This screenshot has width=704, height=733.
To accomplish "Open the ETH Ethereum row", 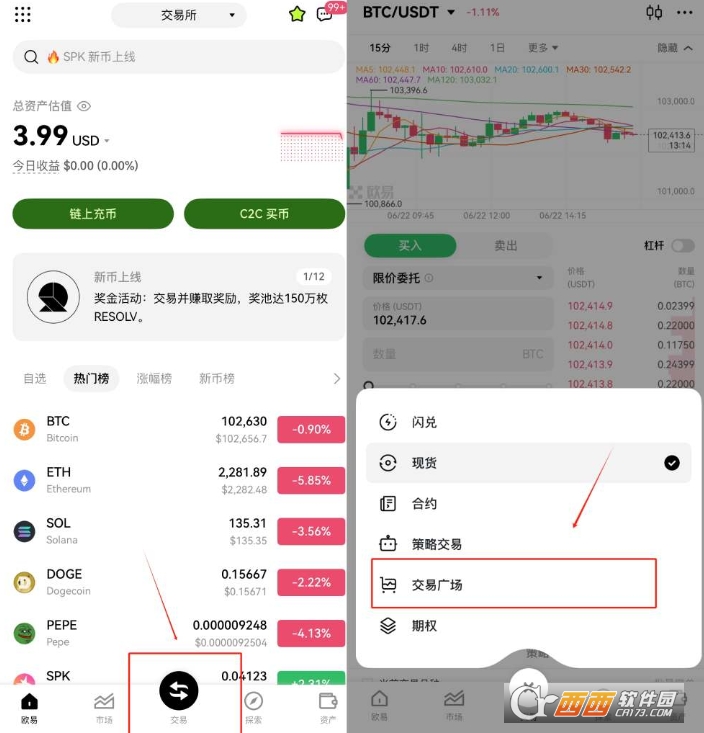I will pyautogui.click(x=178, y=480).
